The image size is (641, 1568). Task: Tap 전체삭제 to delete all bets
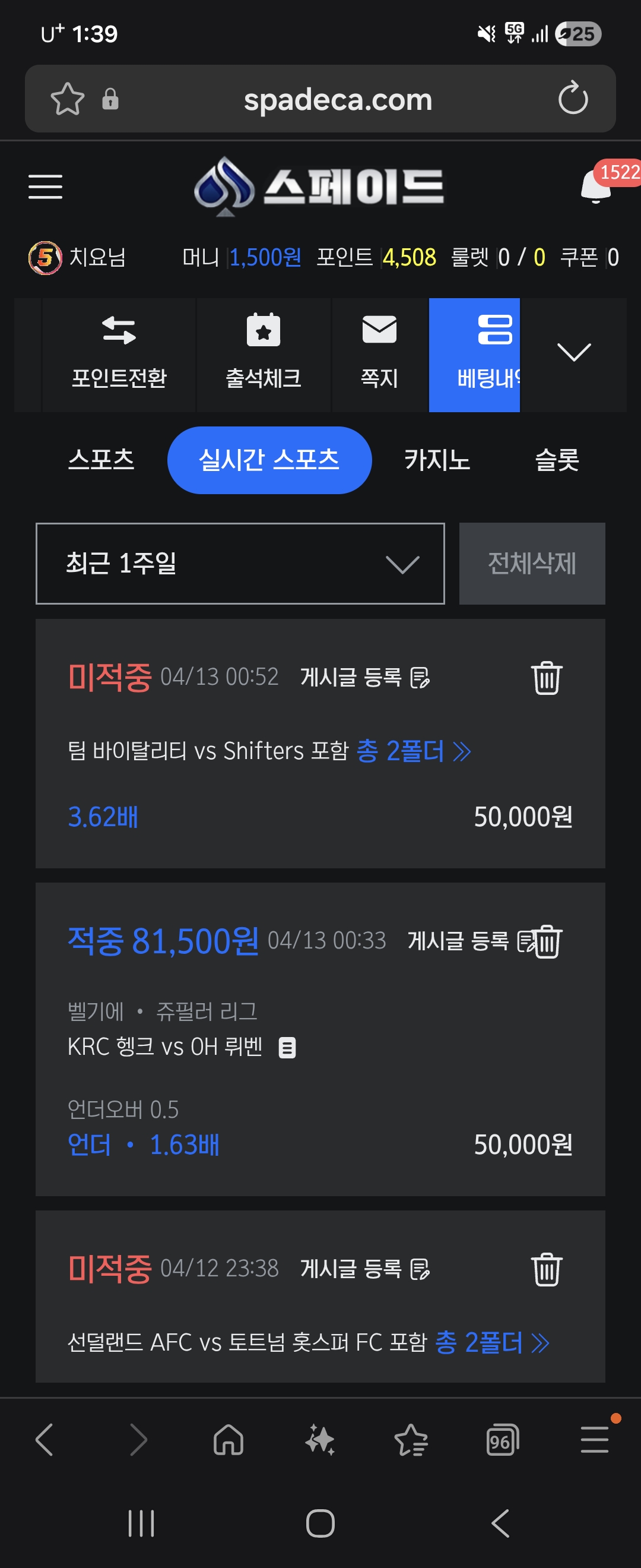click(x=532, y=564)
